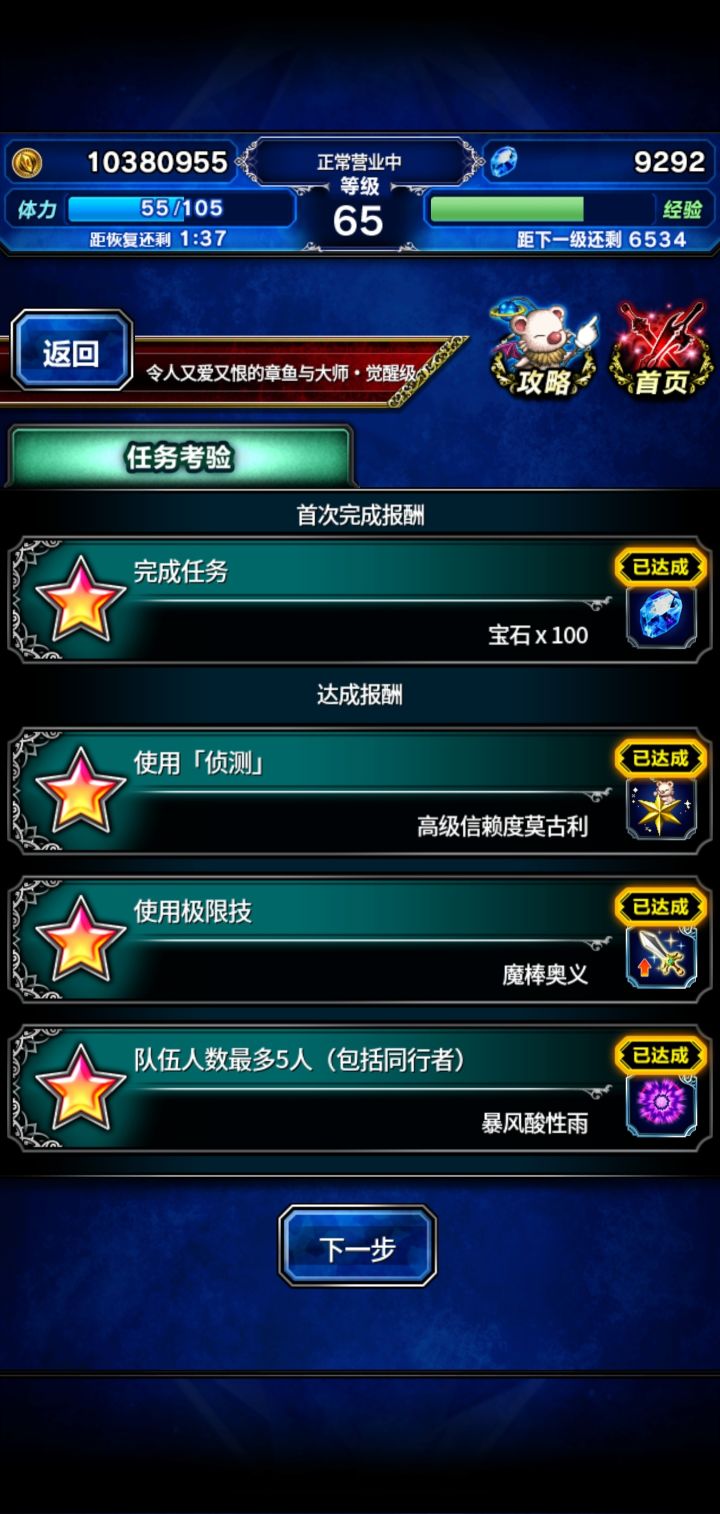Open the 魔棒奥义 sword upgrade reward icon
720x1514 pixels.
coord(661,955)
